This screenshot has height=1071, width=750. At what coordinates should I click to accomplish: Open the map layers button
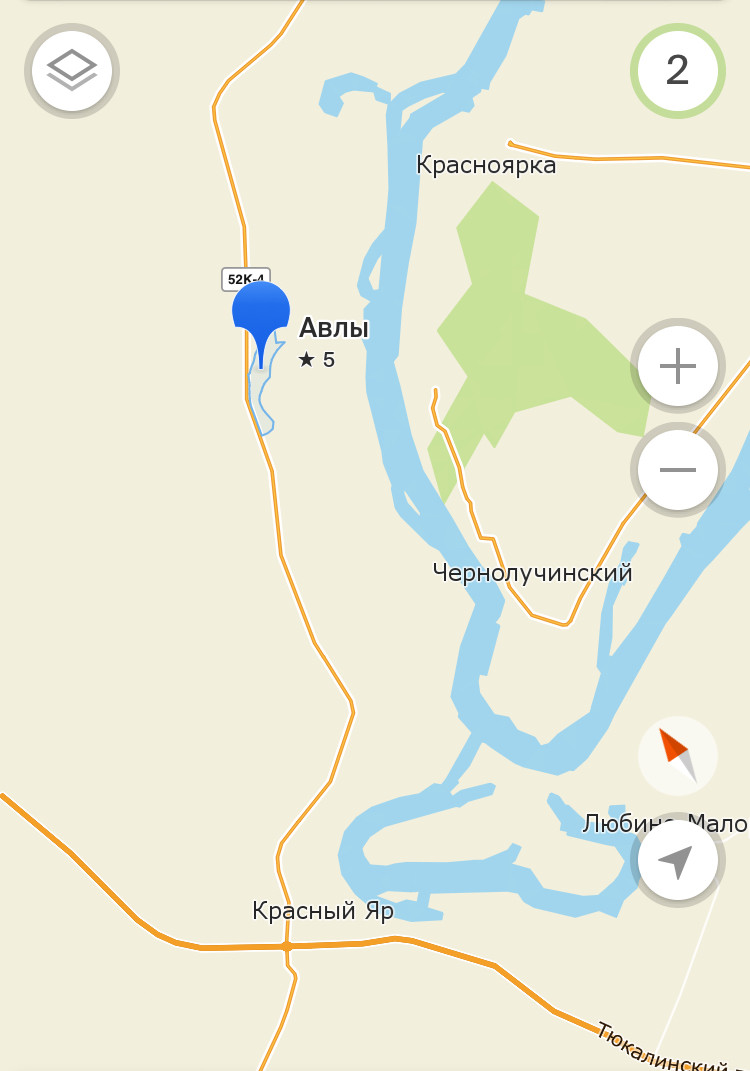click(72, 70)
